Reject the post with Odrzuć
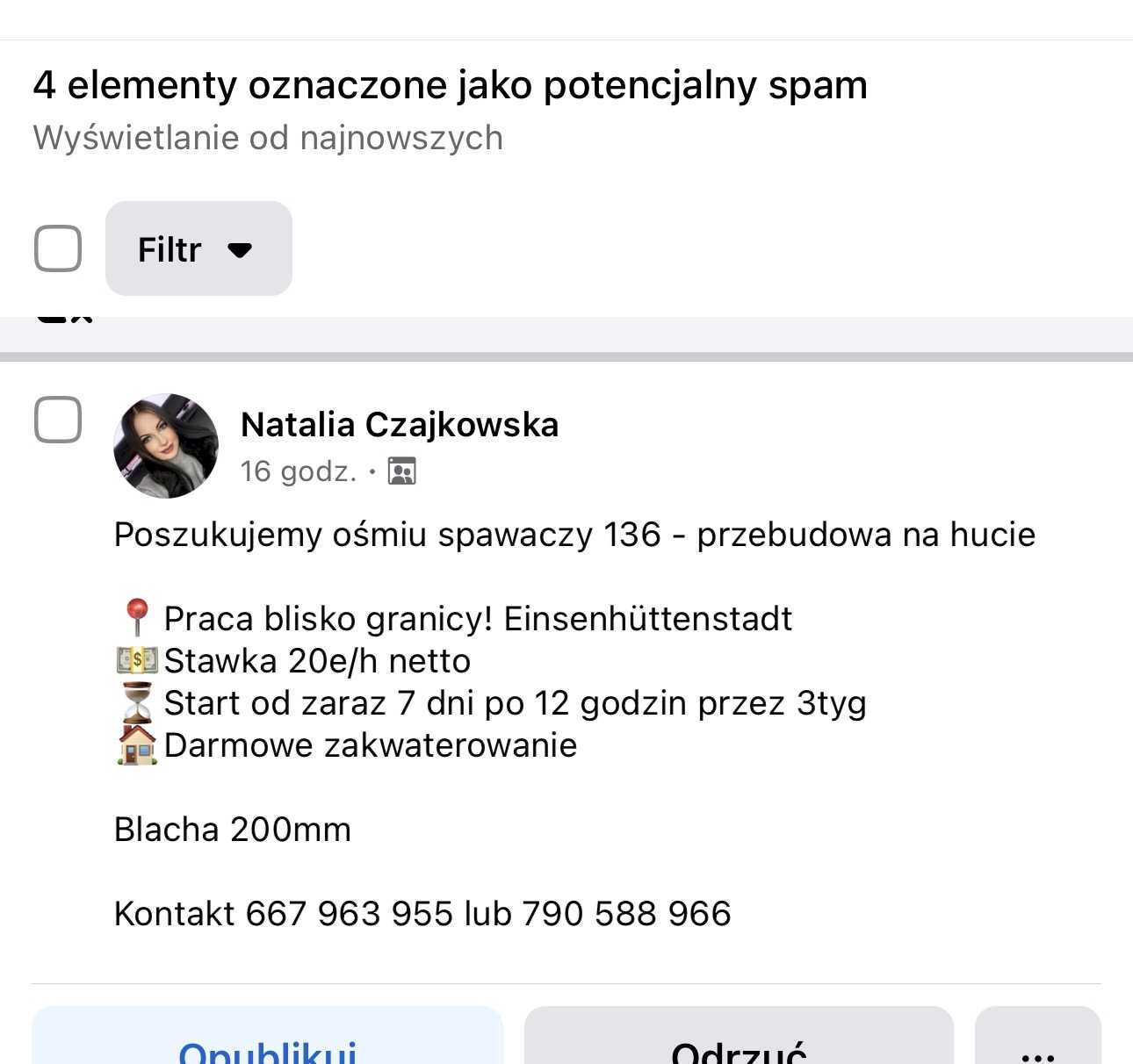1133x1064 pixels. 739,1042
